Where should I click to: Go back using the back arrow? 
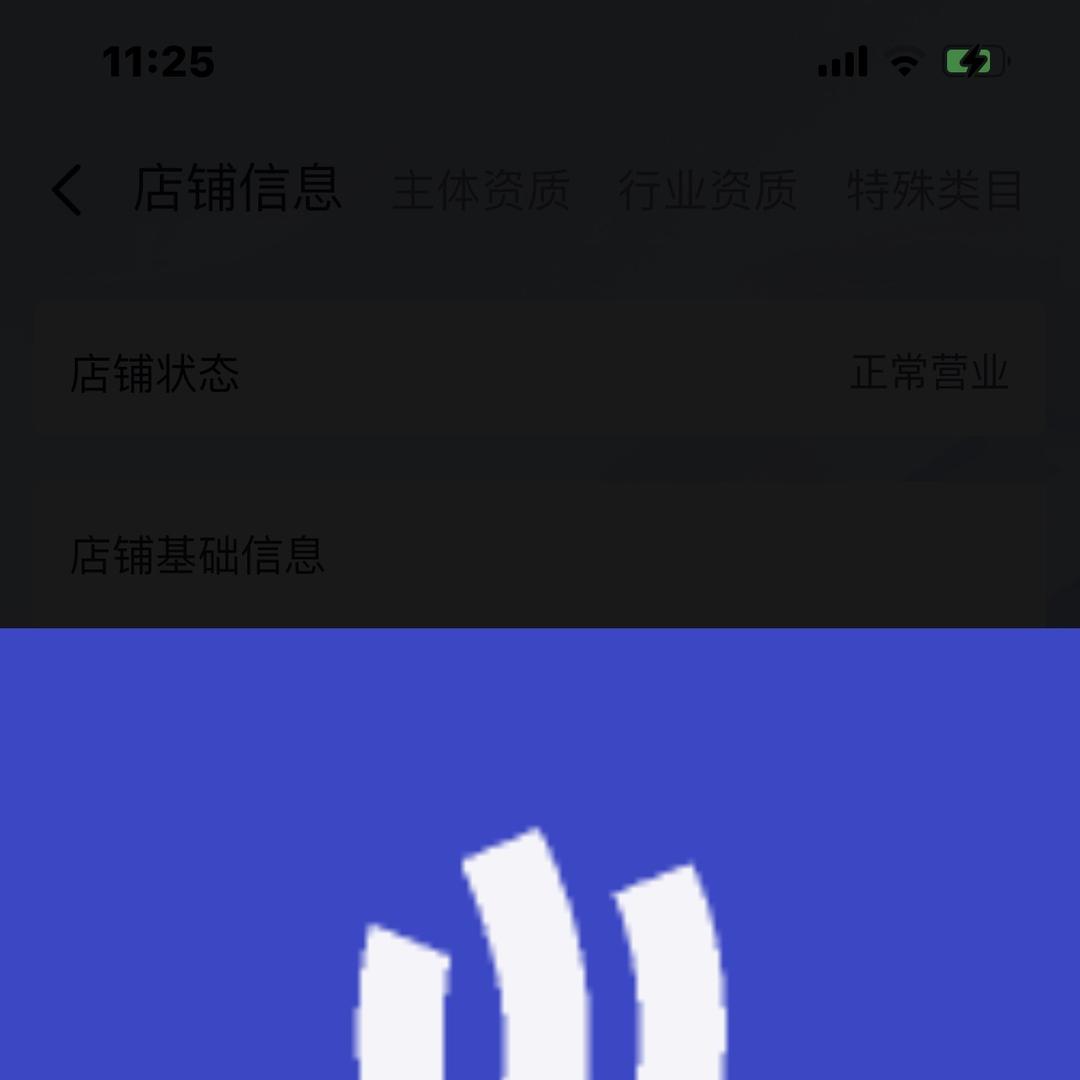[x=68, y=189]
